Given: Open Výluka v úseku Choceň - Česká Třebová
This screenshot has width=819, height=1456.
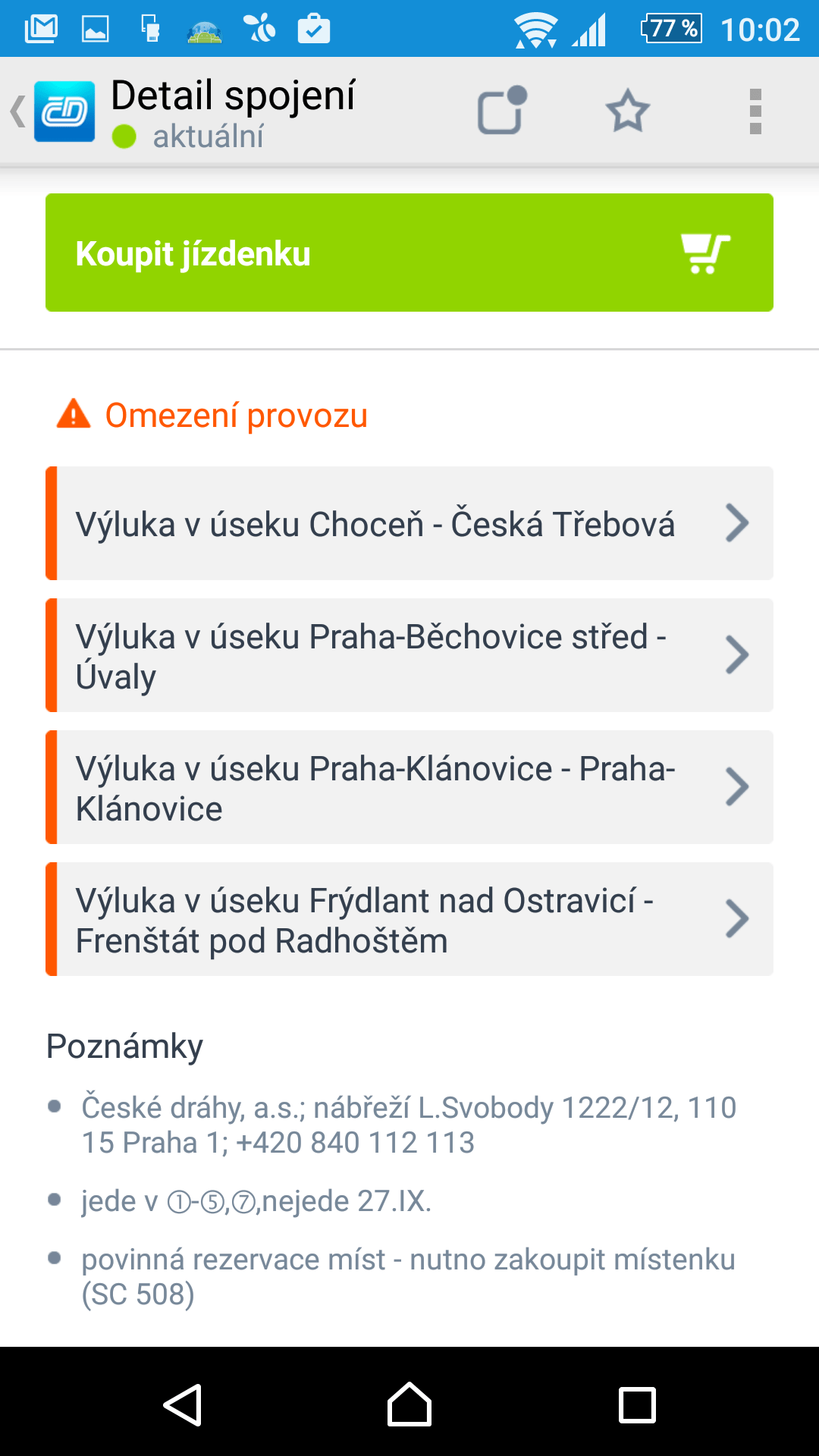Looking at the screenshot, I should click(x=409, y=523).
